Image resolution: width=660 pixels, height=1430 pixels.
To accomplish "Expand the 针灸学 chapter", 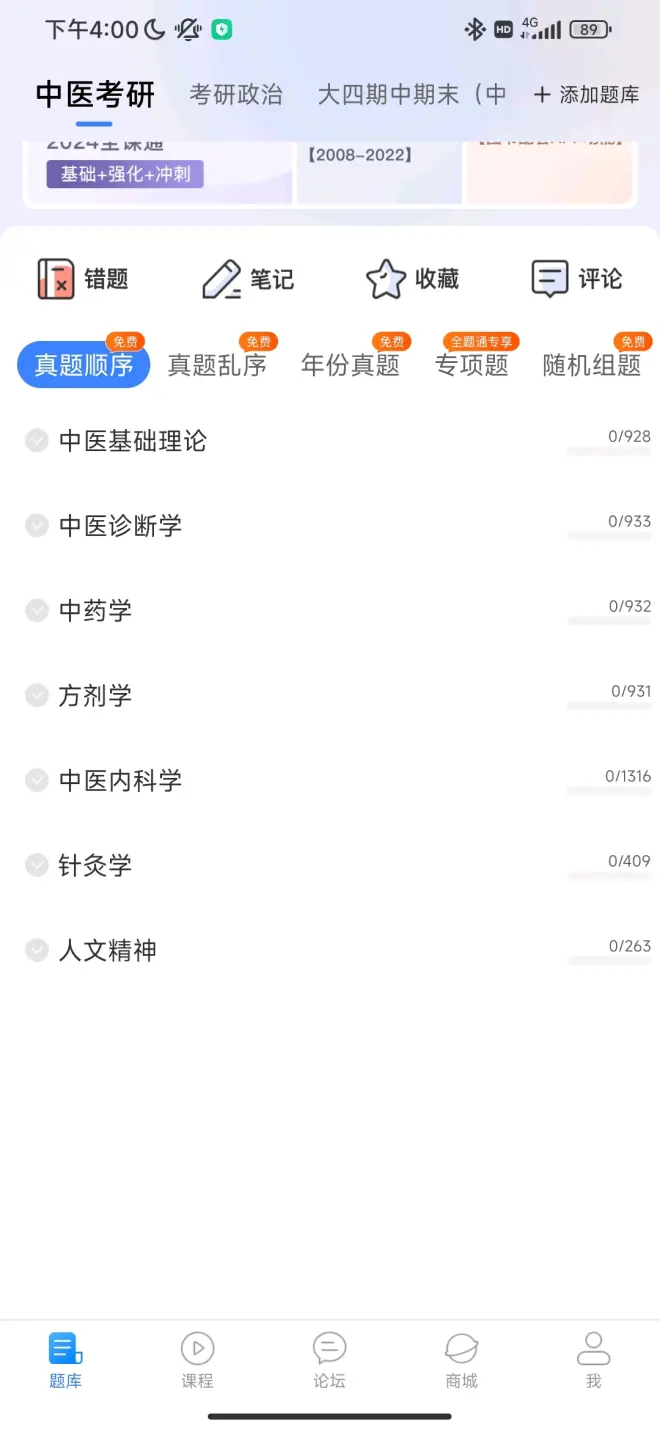I will (x=338, y=866).
